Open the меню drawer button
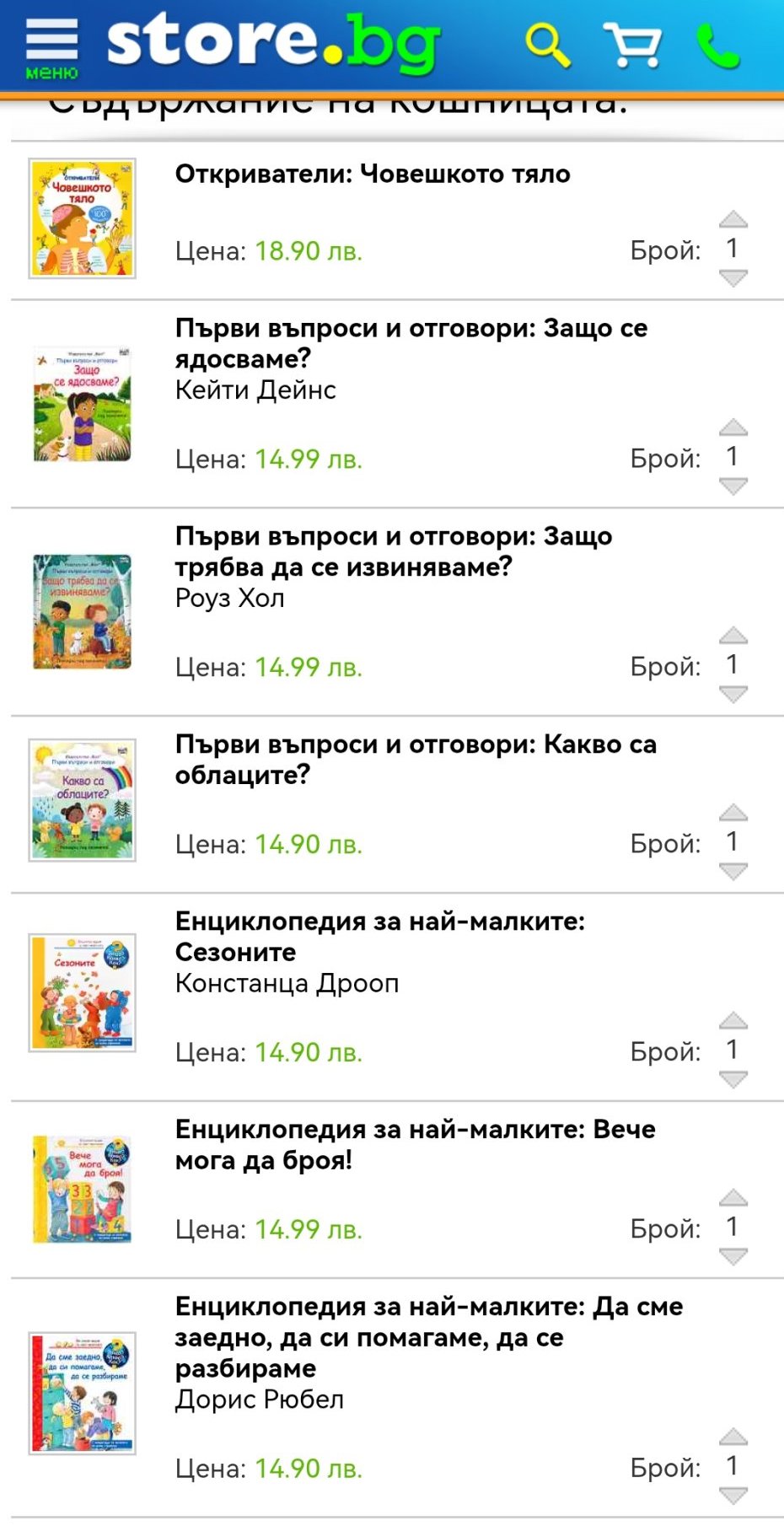 point(51,48)
